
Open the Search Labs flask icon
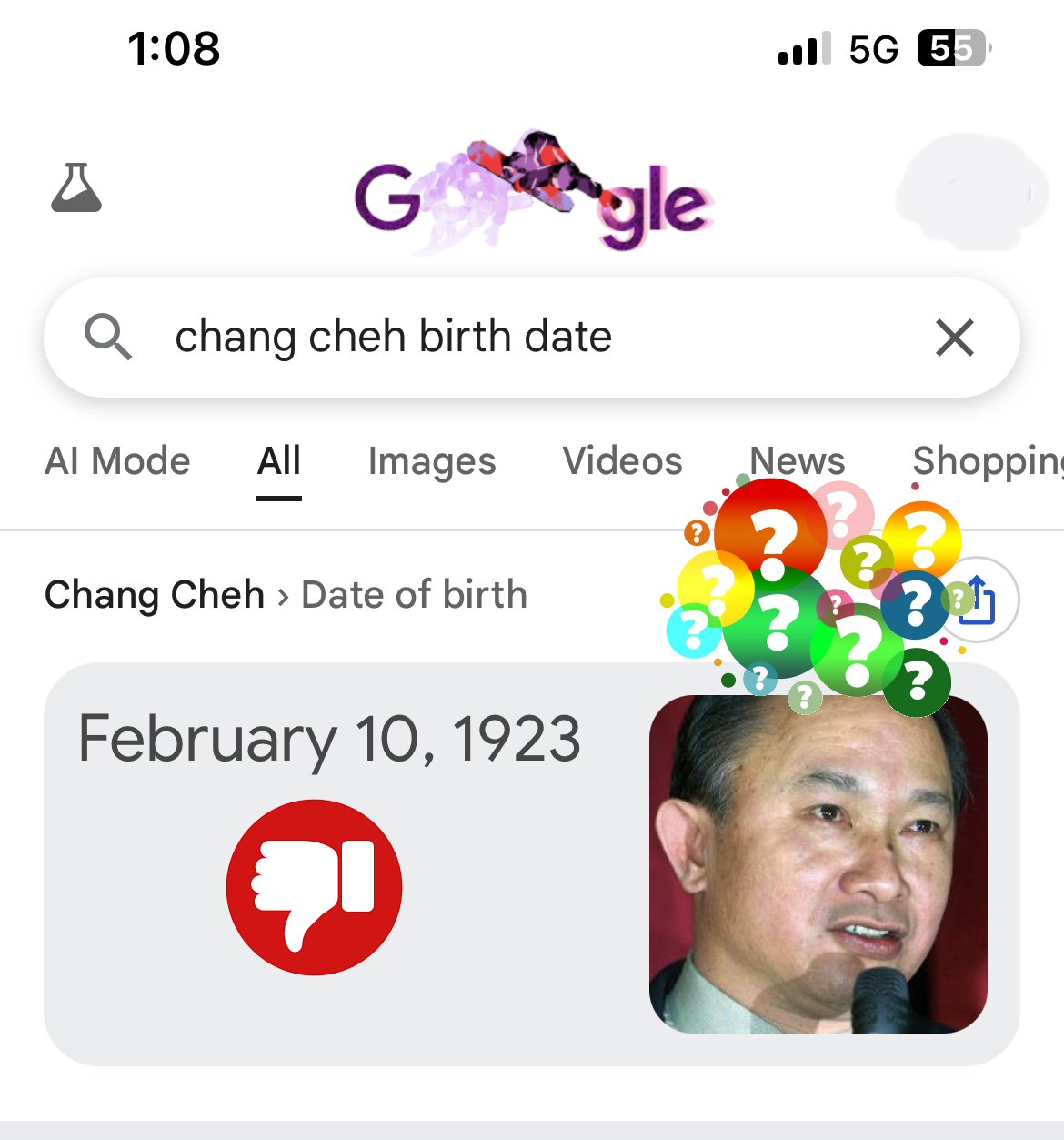[x=76, y=188]
